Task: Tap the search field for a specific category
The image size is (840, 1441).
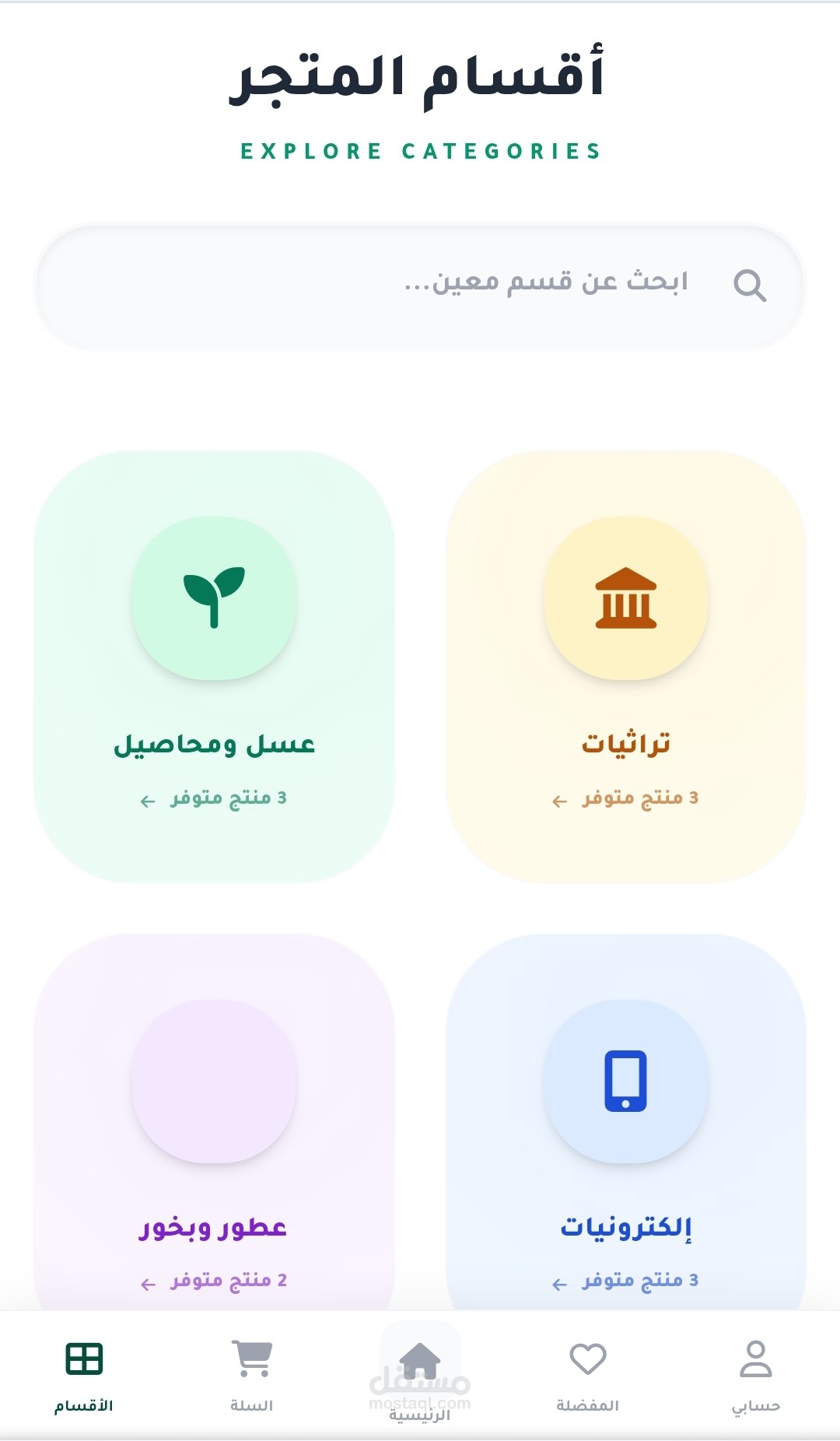Action: [420, 285]
